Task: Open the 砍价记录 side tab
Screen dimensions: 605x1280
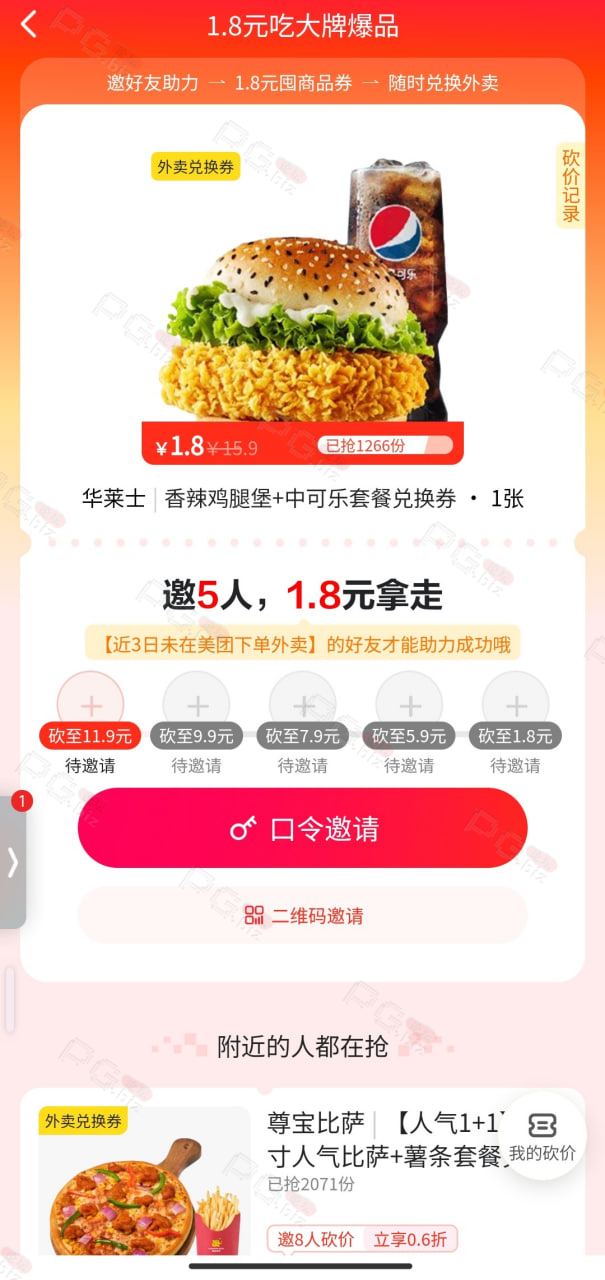Action: pos(571,185)
